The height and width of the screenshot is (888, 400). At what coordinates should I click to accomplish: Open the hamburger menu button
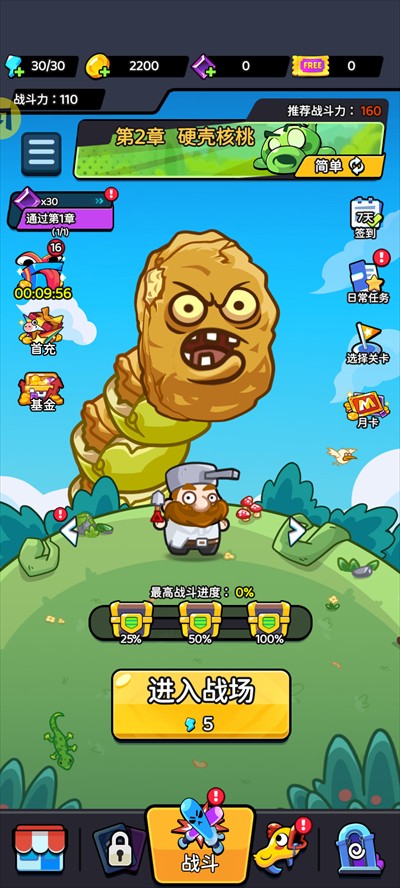point(41,153)
